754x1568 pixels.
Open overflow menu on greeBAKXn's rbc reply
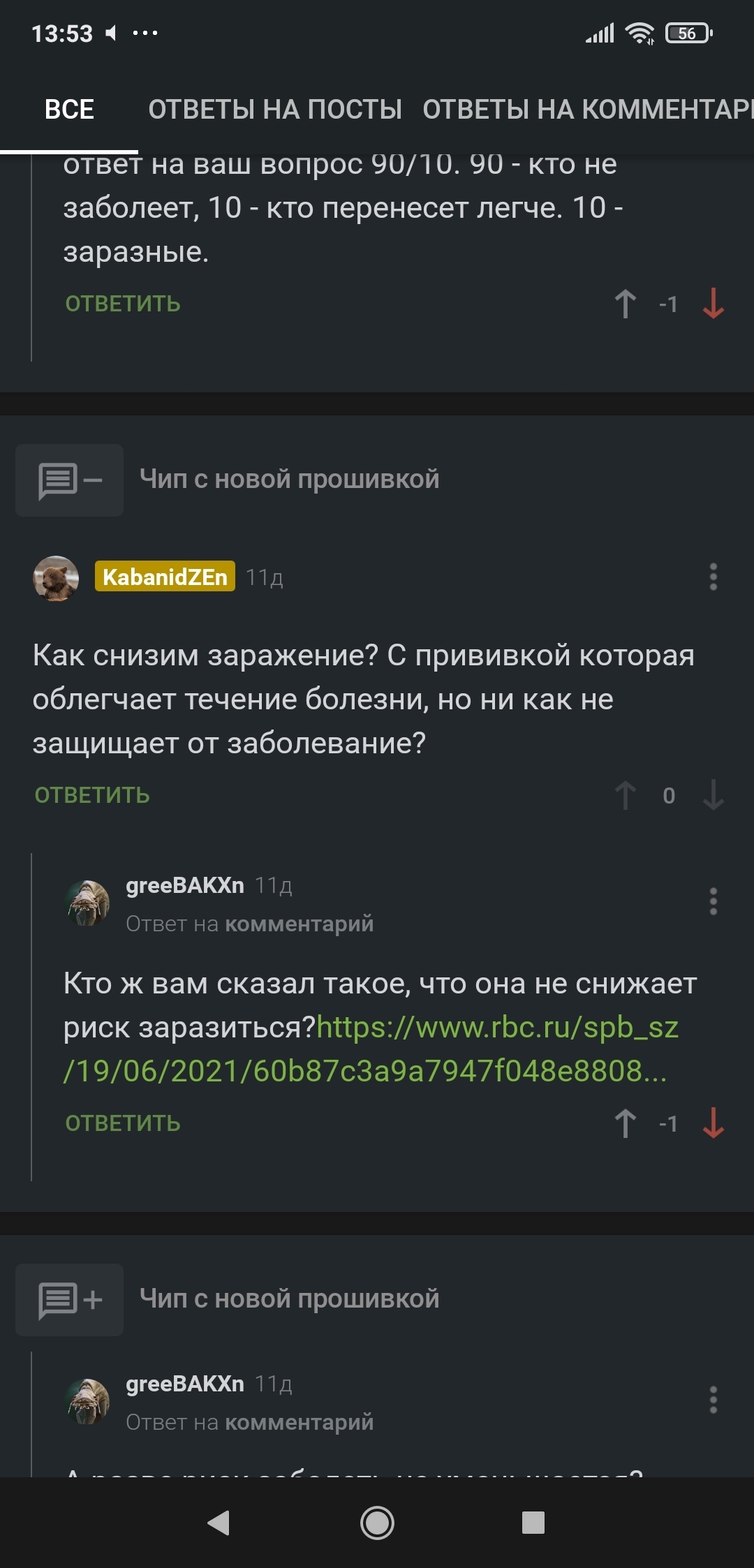click(713, 901)
